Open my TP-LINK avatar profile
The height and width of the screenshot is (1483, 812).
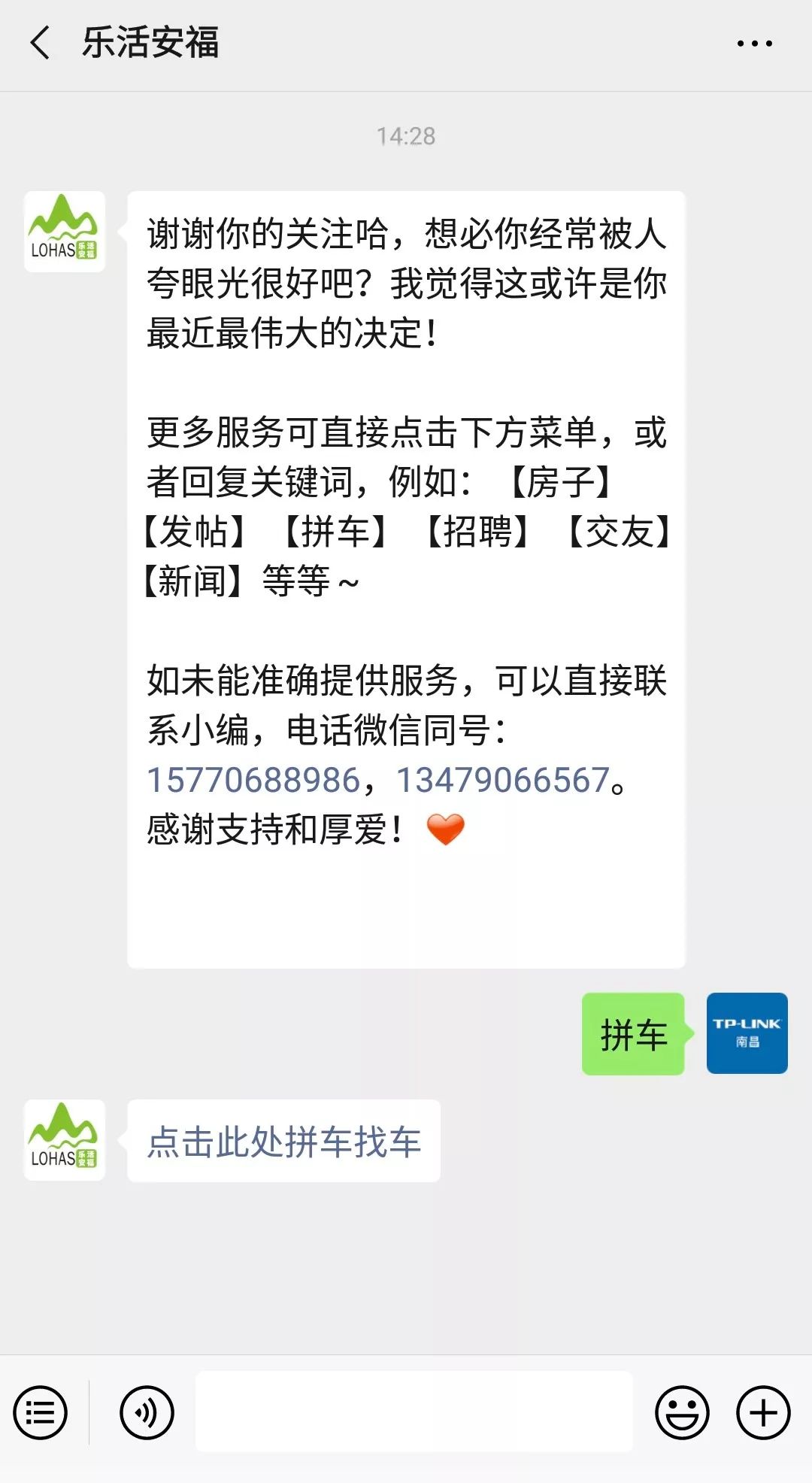[x=747, y=1033]
